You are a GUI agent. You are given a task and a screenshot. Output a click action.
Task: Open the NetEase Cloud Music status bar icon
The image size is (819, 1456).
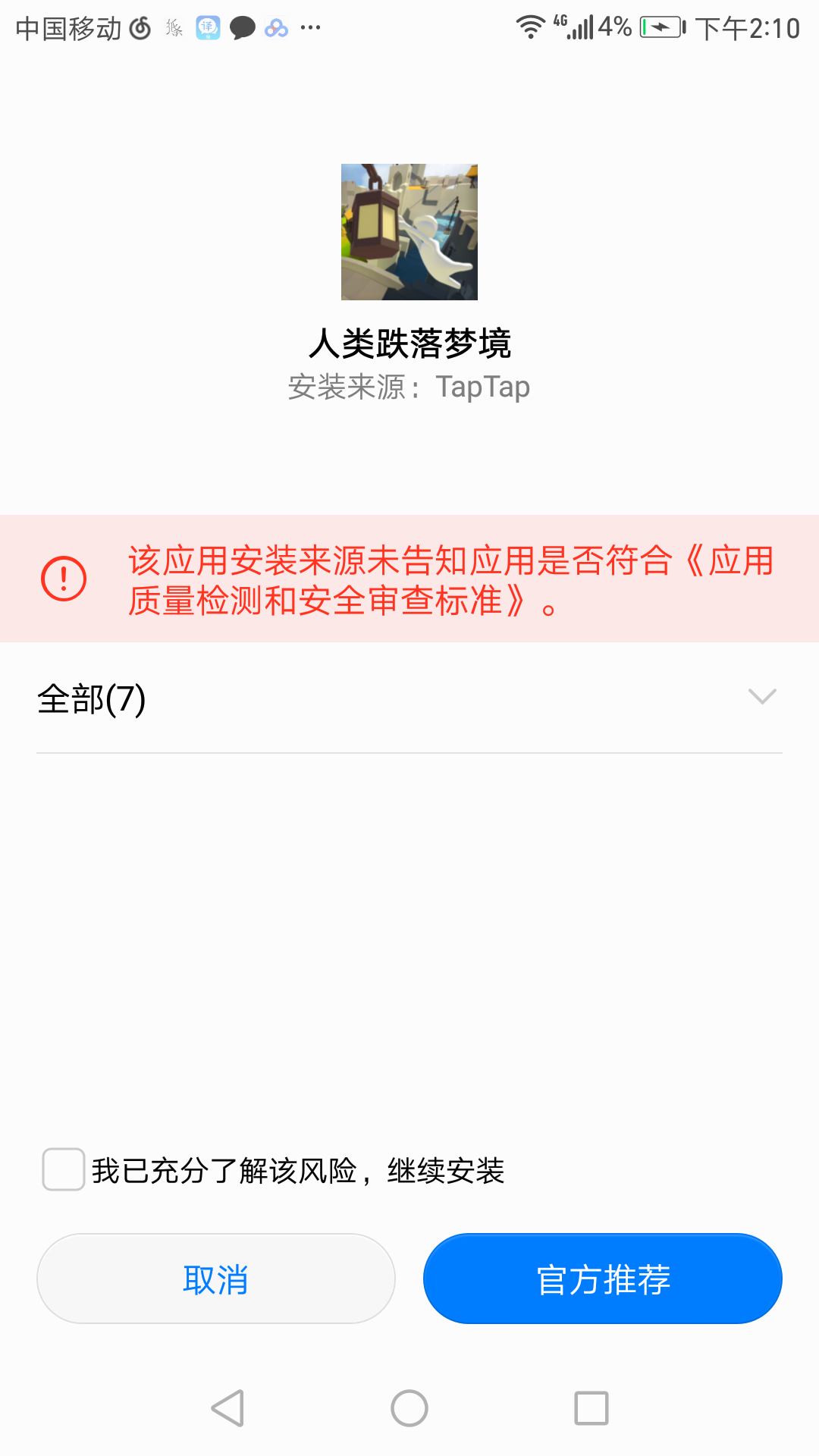coord(139,27)
